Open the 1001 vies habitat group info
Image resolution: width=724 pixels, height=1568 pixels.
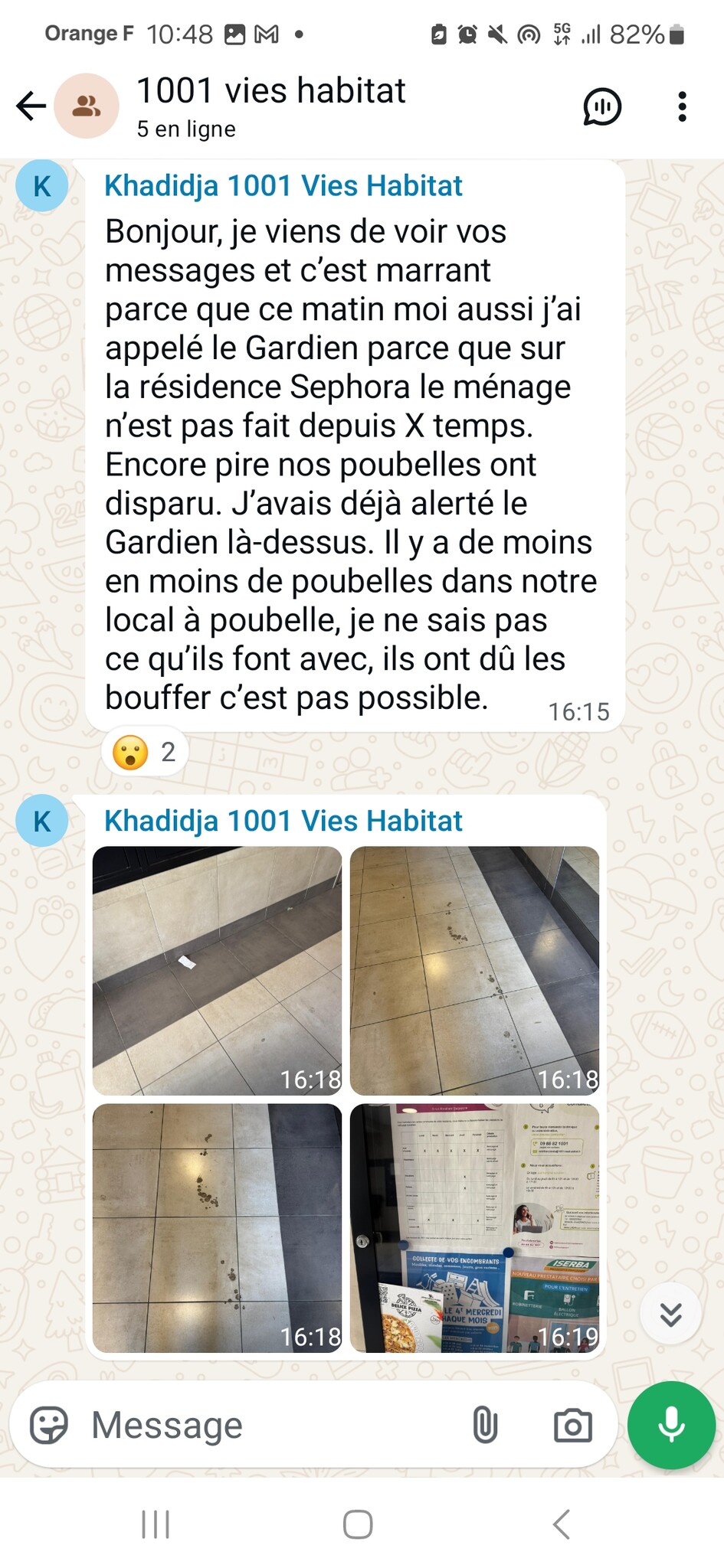click(270, 106)
